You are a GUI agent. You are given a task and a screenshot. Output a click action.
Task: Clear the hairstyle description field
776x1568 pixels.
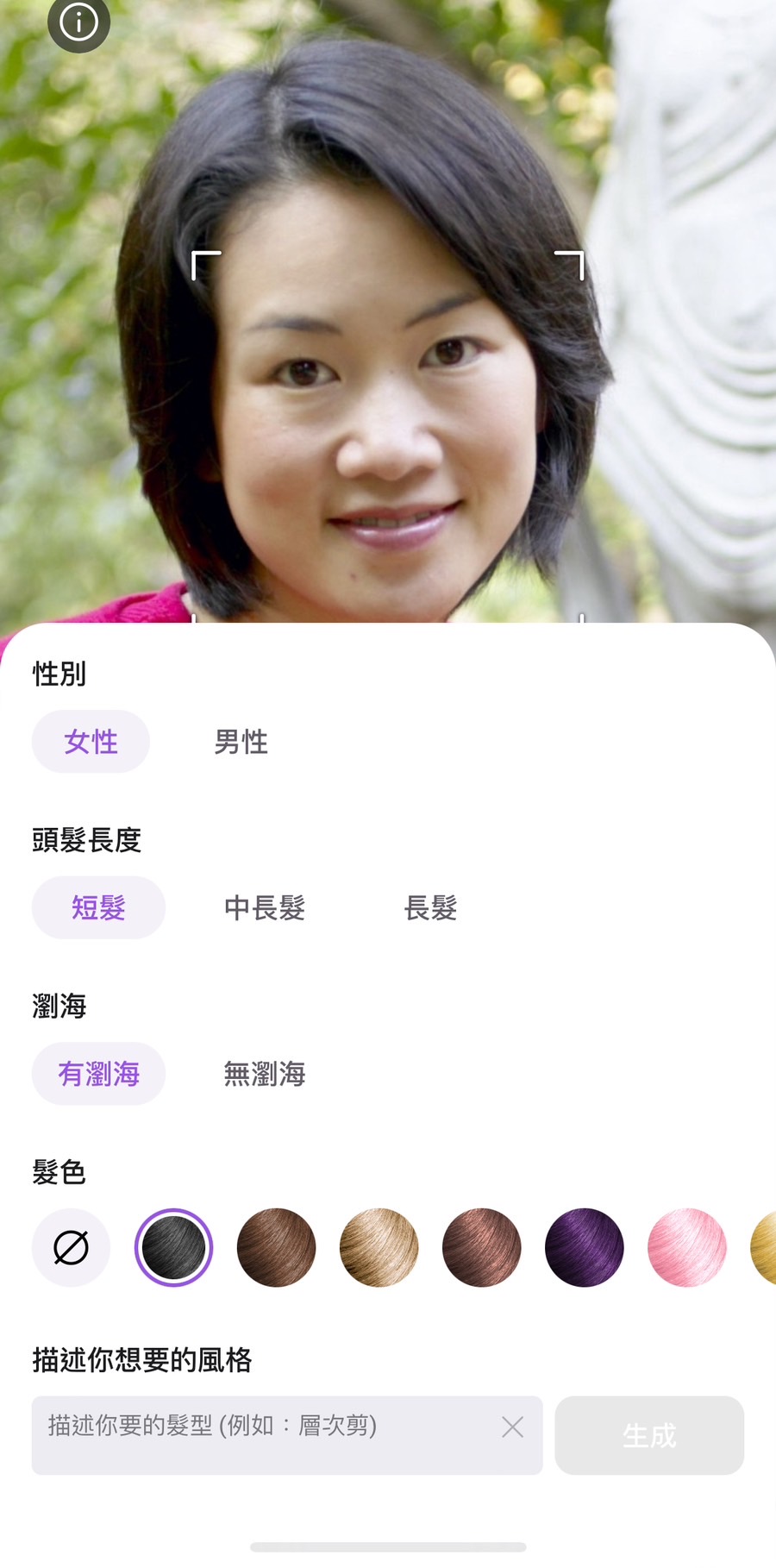[x=512, y=1427]
